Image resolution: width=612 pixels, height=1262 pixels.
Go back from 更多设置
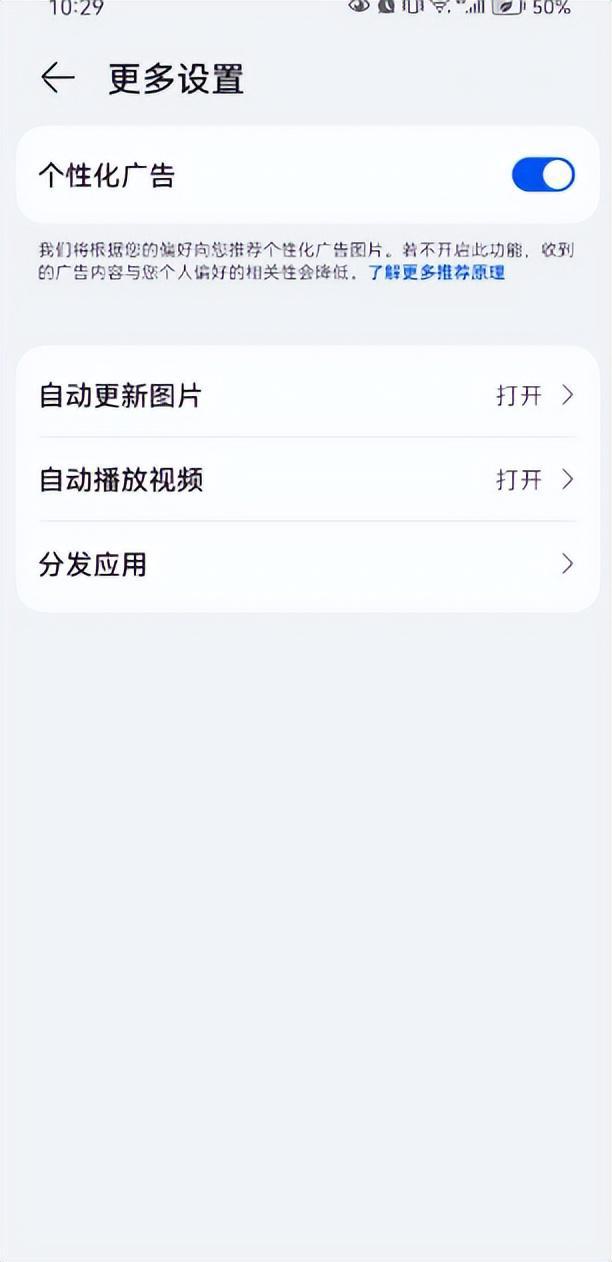coord(58,78)
